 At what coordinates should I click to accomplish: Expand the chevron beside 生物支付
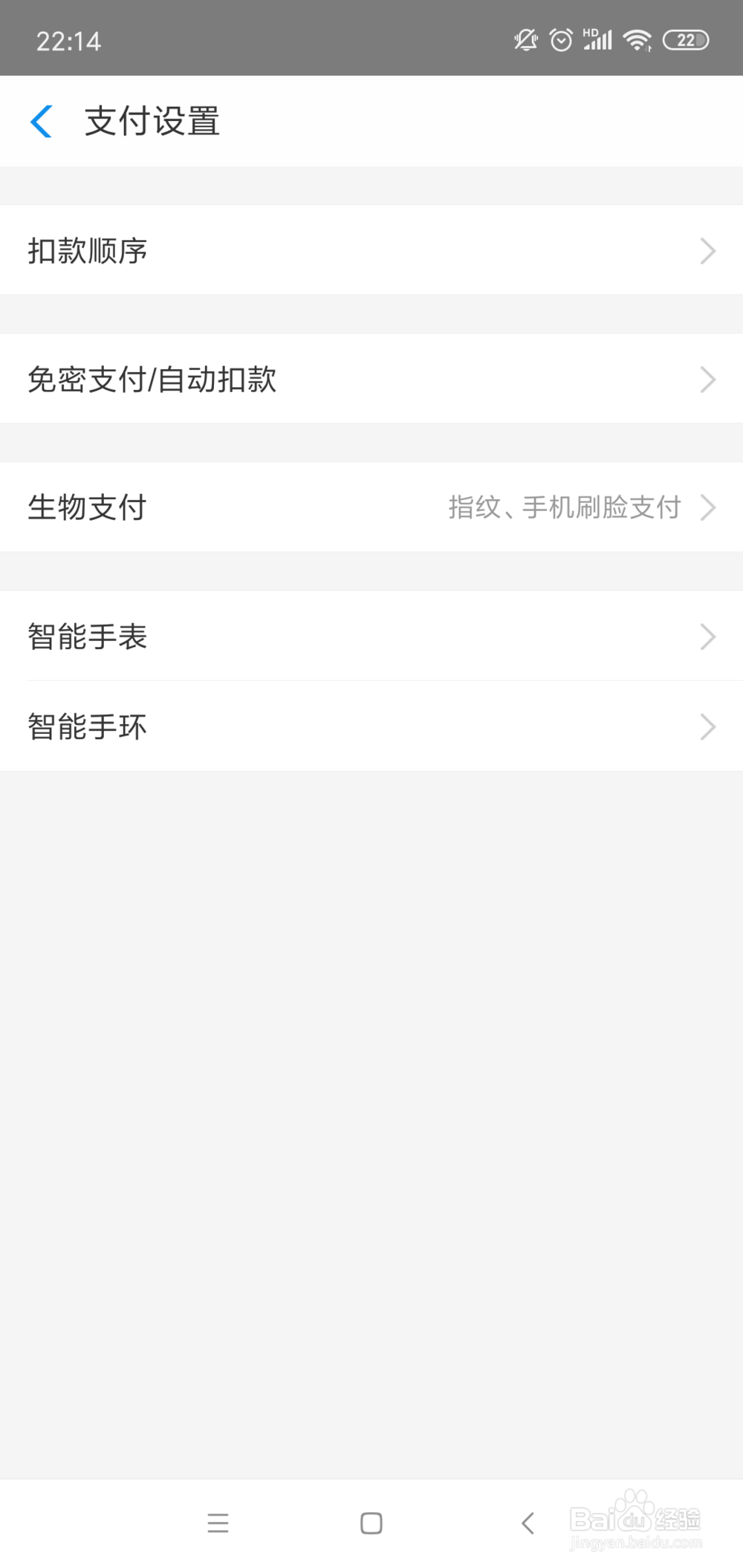pyautogui.click(x=707, y=508)
